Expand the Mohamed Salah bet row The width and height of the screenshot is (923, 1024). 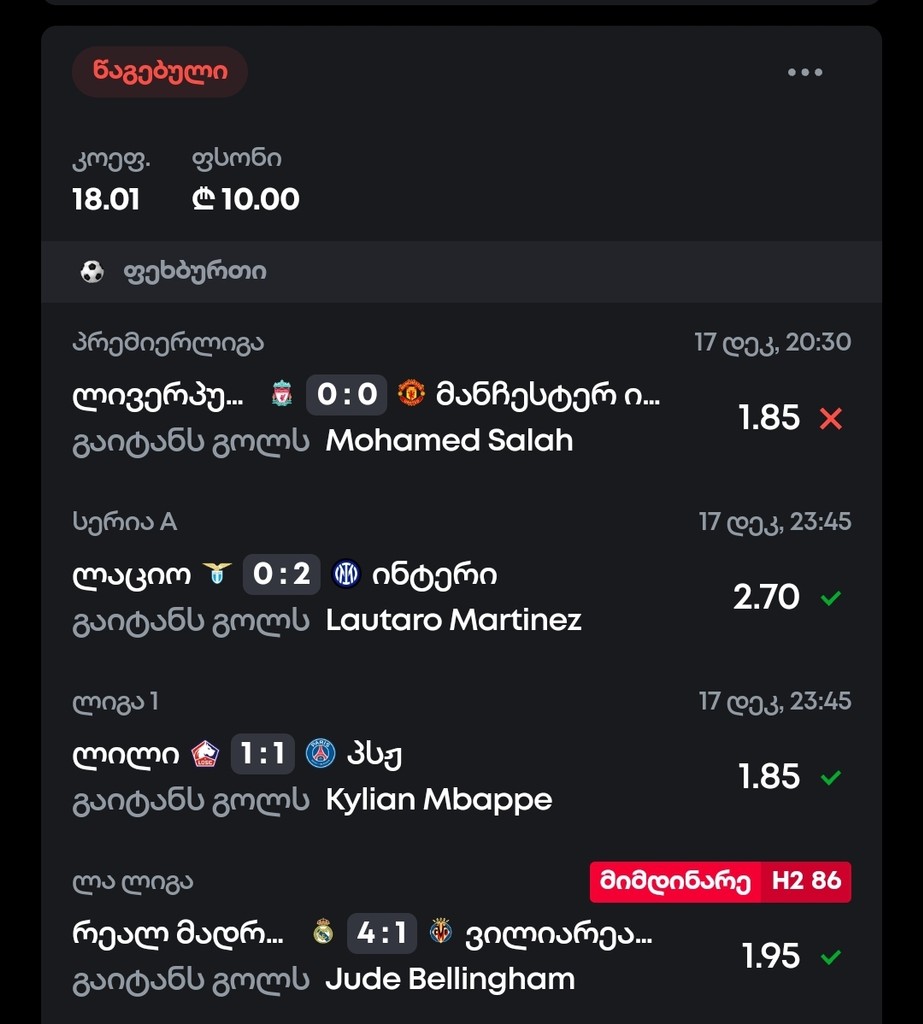click(x=448, y=440)
